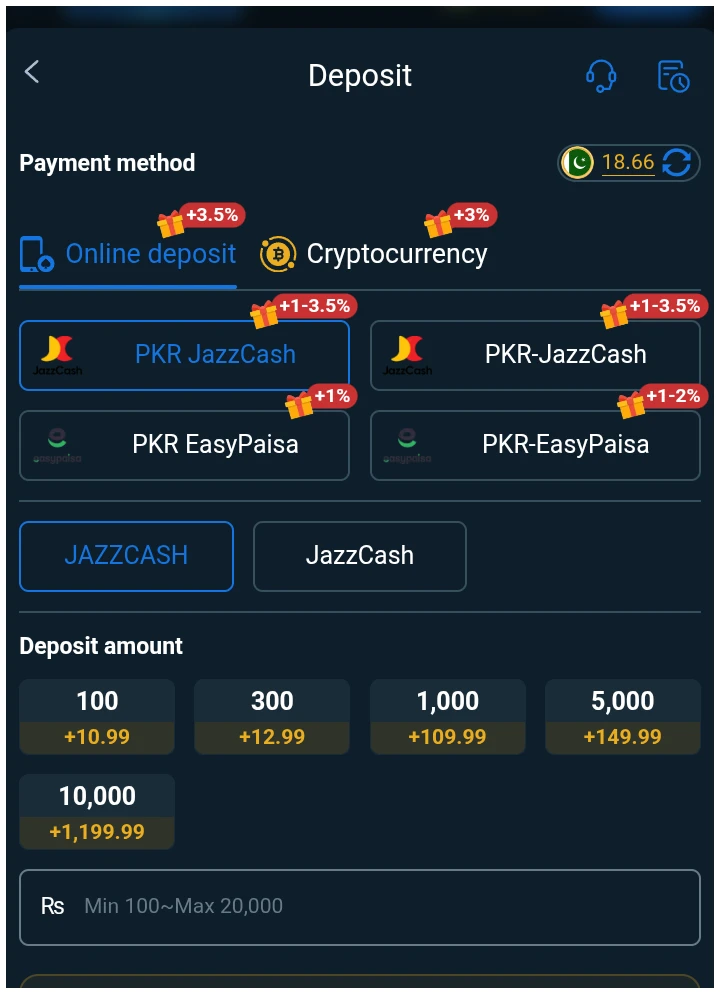Pick the JAZZCASH uppercase channel
This screenshot has width=720, height=994.
(x=126, y=555)
